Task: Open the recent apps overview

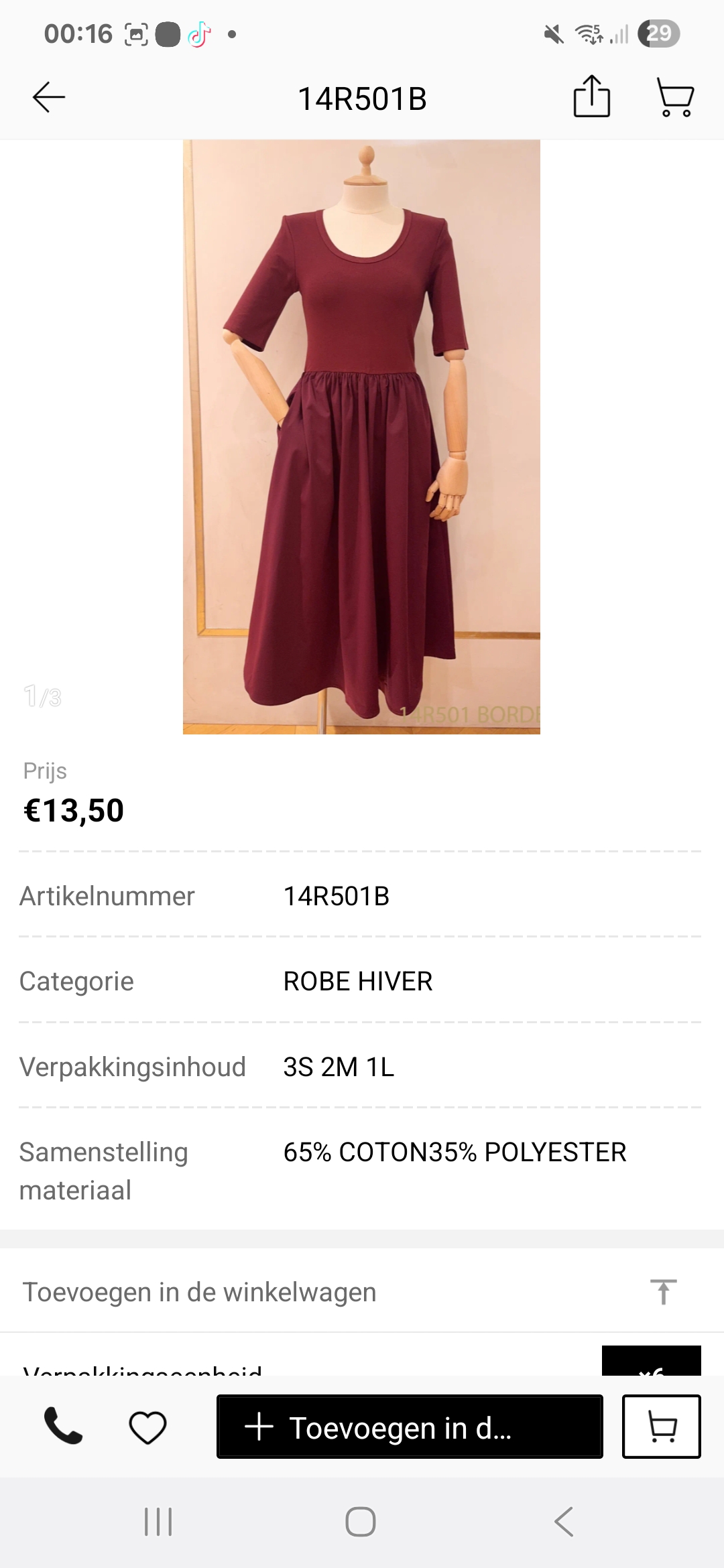Action: (158, 1522)
